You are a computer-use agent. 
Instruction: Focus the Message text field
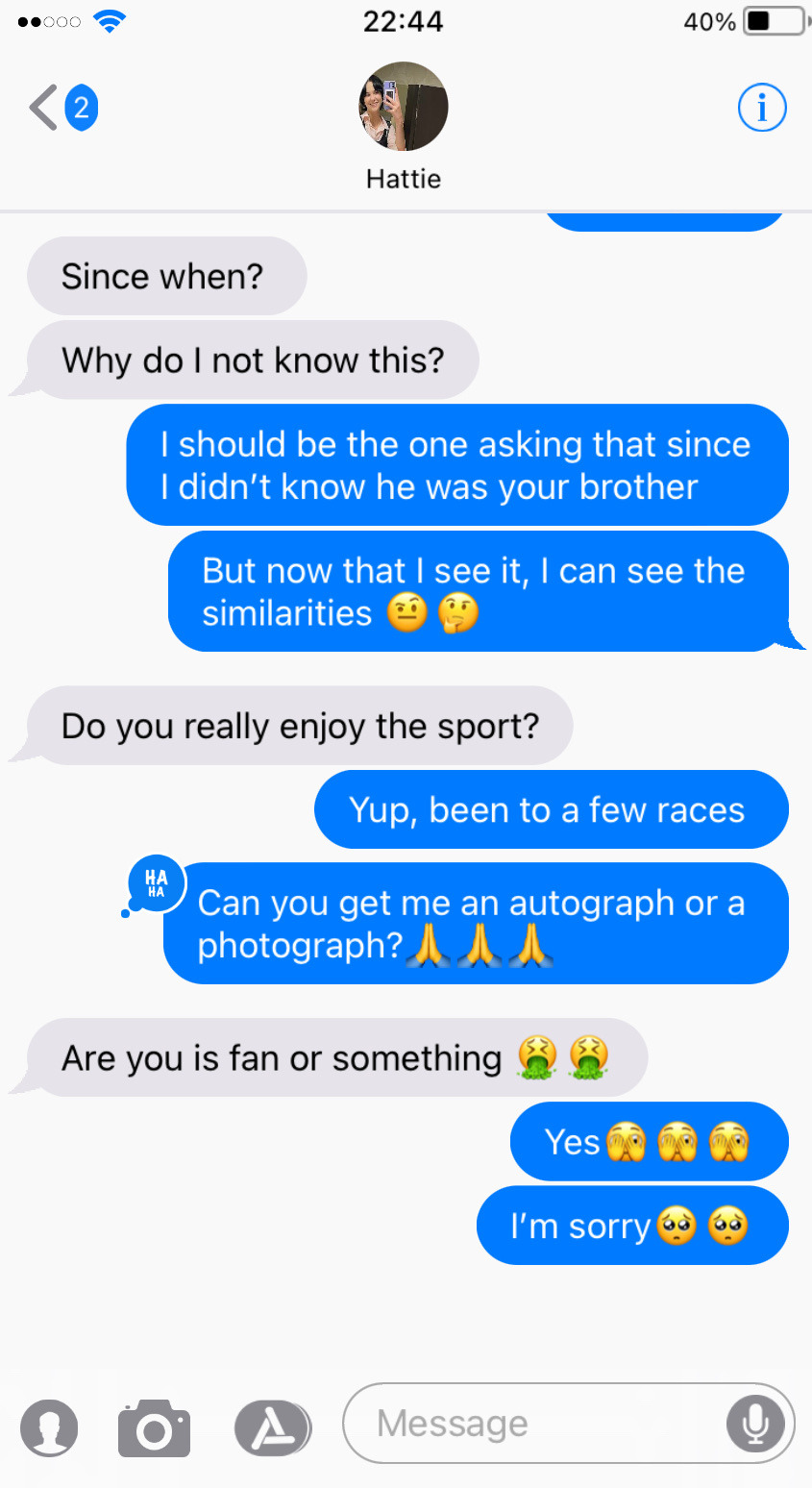coord(538,1424)
